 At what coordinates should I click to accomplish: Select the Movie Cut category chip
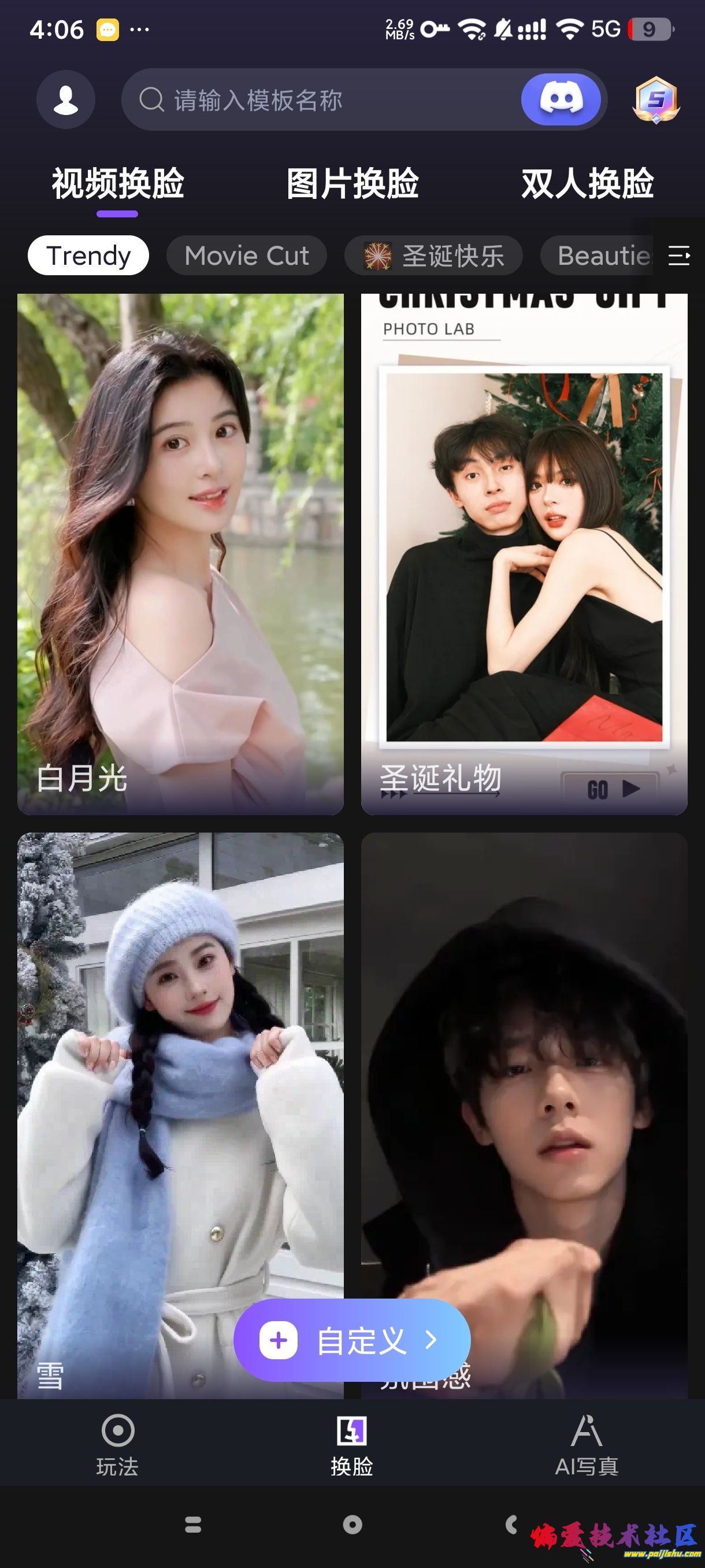(246, 256)
